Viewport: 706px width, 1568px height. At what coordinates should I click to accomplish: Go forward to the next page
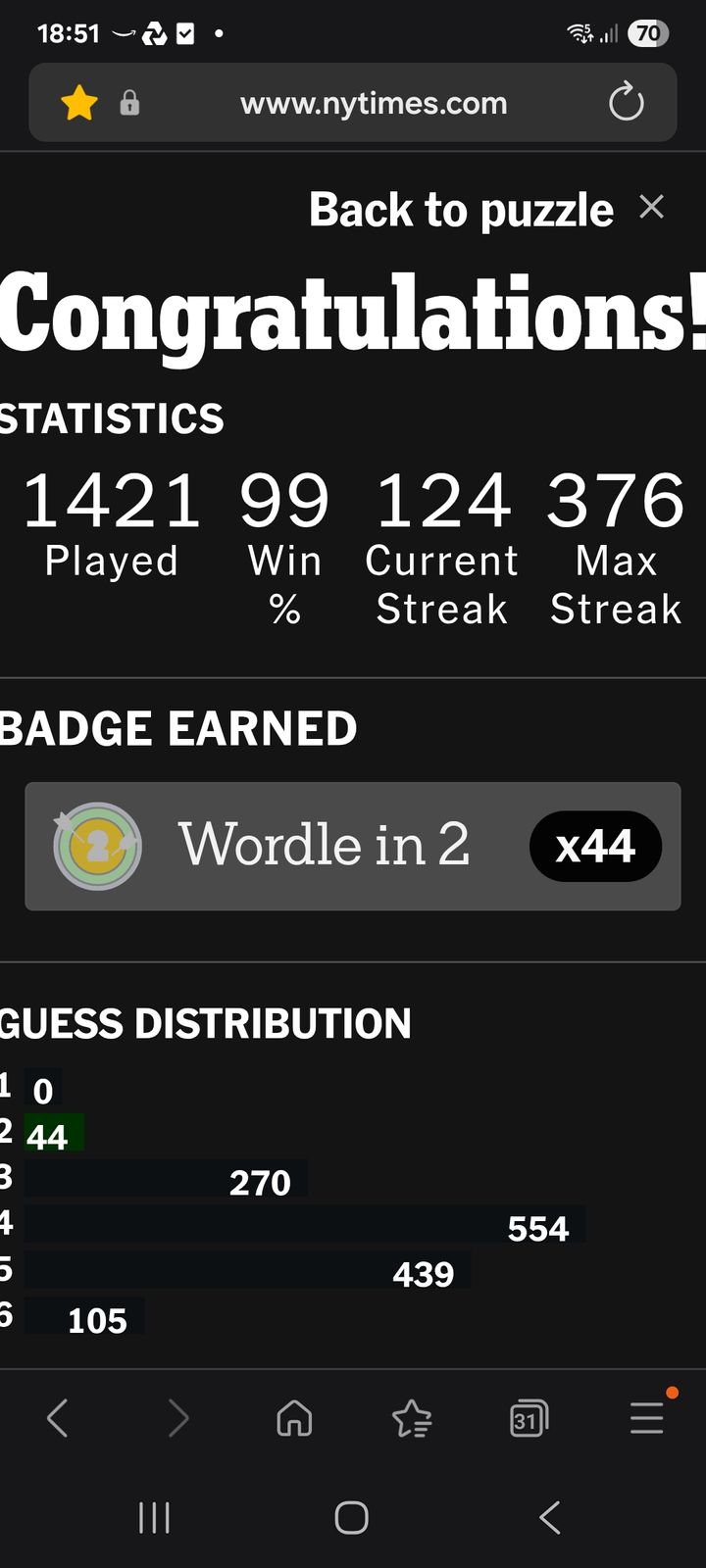pyautogui.click(x=177, y=1417)
